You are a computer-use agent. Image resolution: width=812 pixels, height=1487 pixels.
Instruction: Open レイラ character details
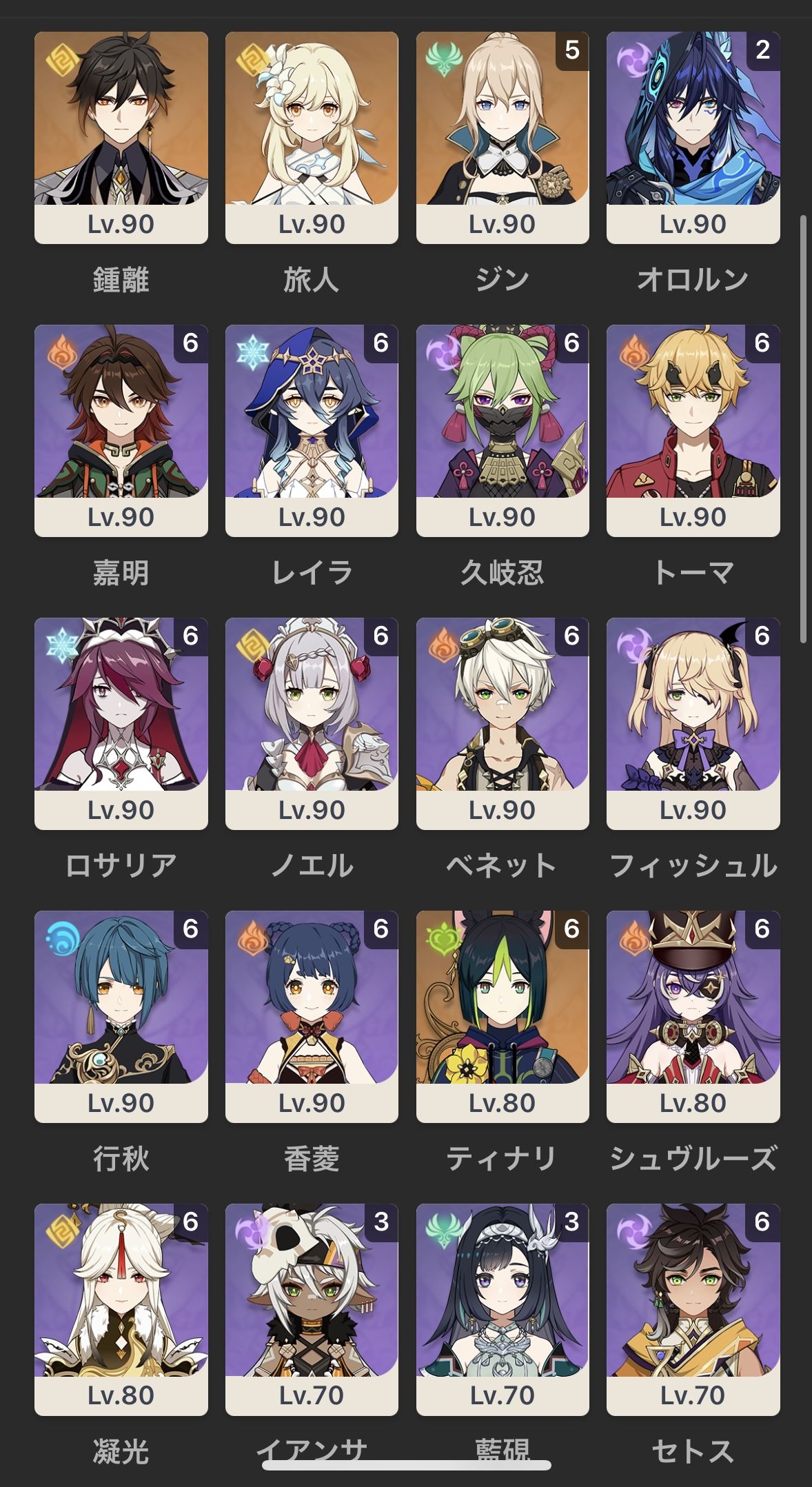[312, 430]
